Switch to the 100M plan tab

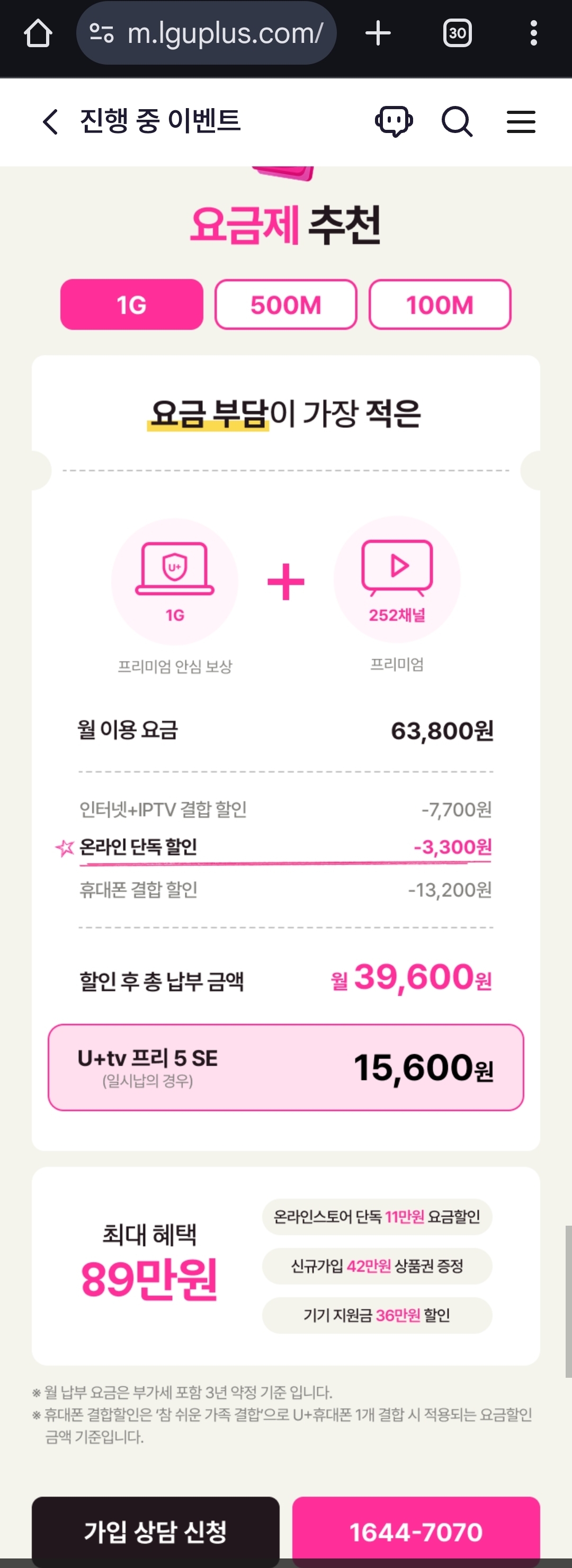440,304
